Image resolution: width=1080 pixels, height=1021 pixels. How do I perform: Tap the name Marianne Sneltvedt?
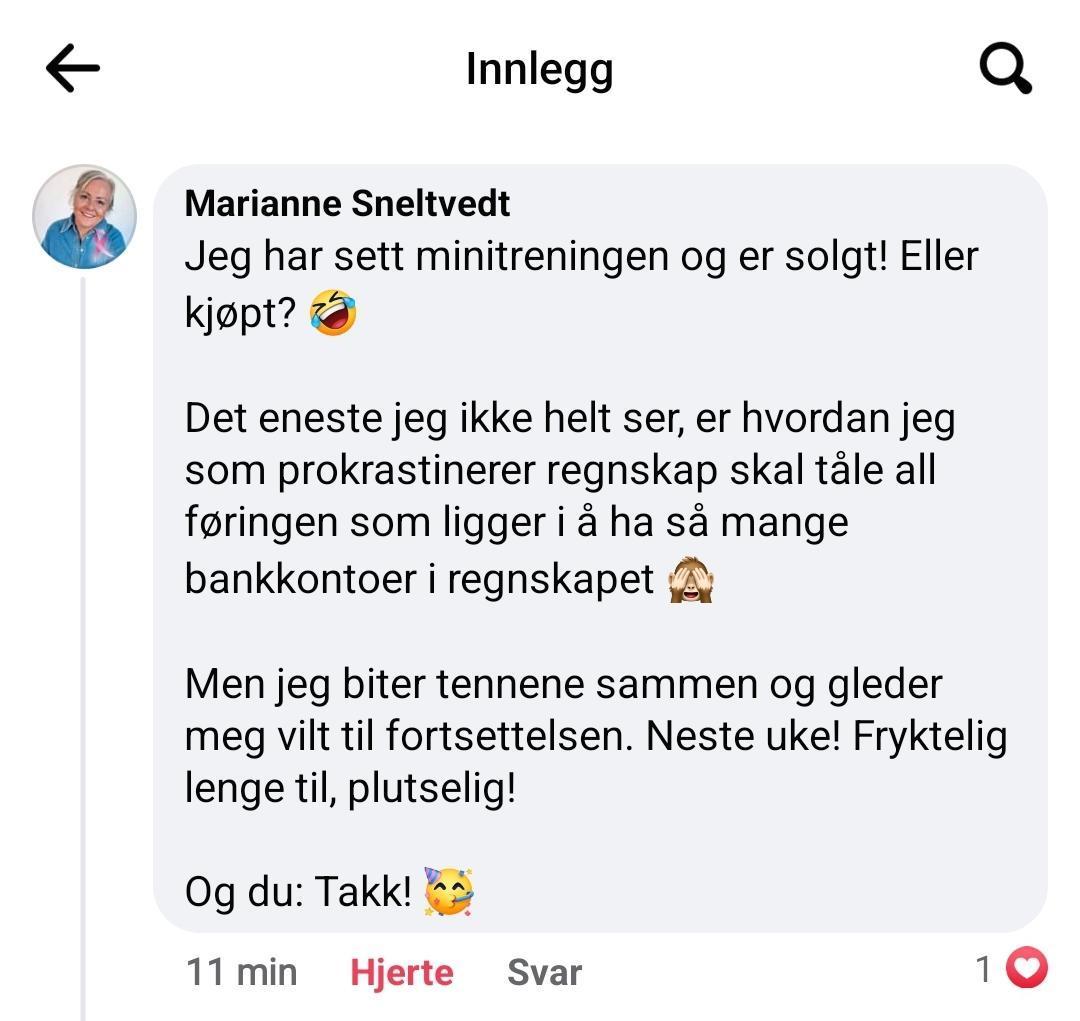[x=347, y=203]
